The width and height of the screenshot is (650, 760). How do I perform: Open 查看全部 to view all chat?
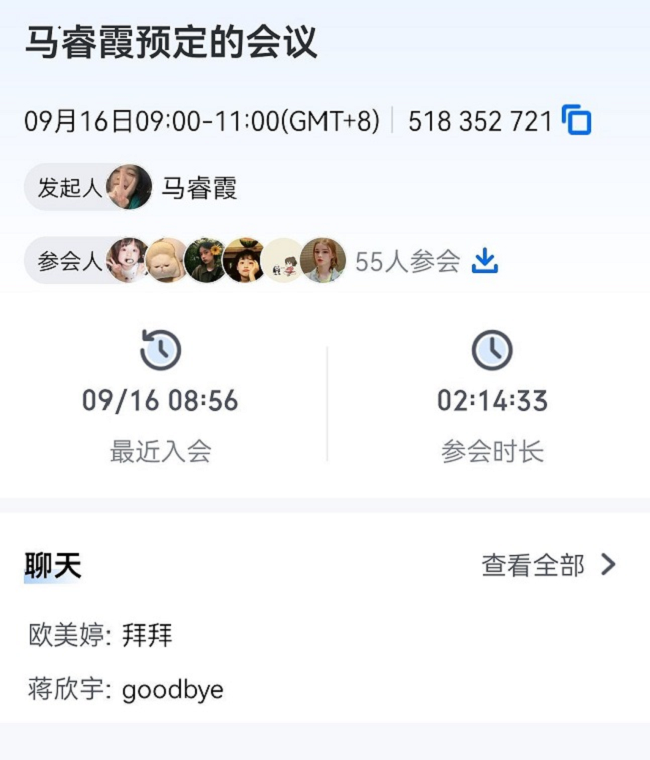click(x=548, y=565)
